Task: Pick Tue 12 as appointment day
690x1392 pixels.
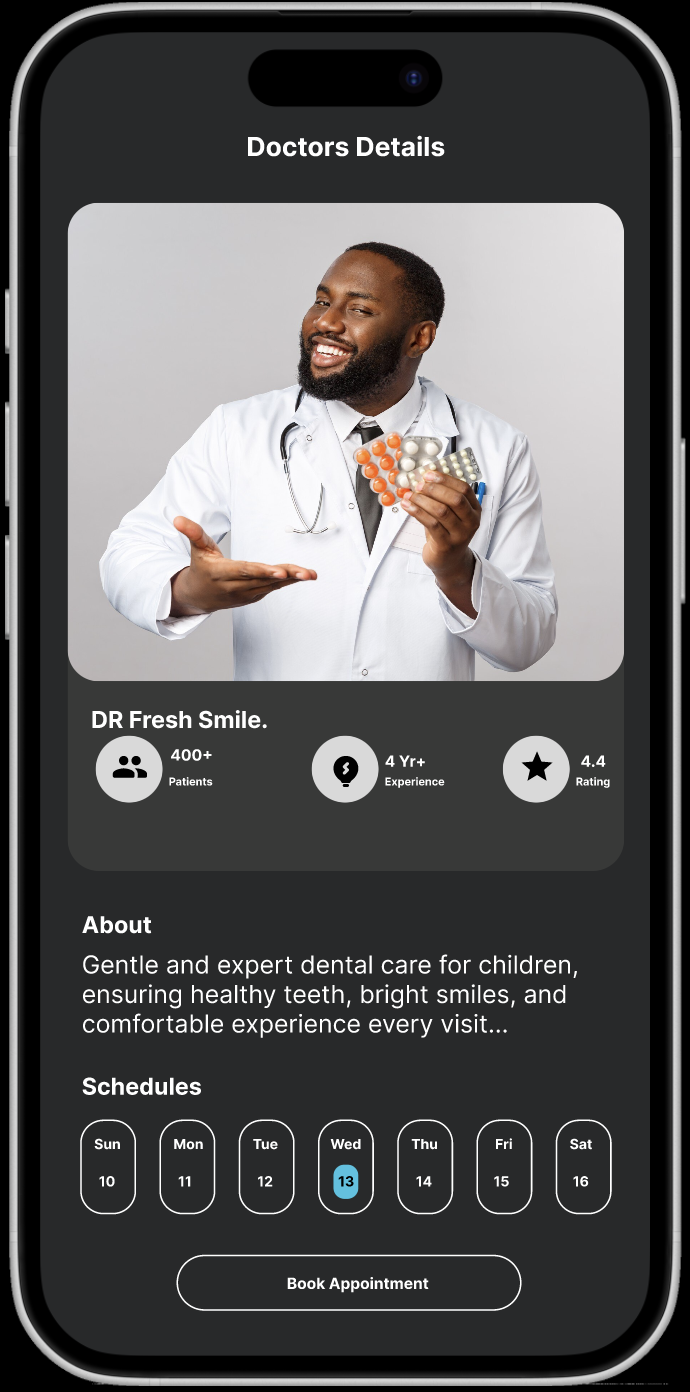Action: coord(266,1166)
